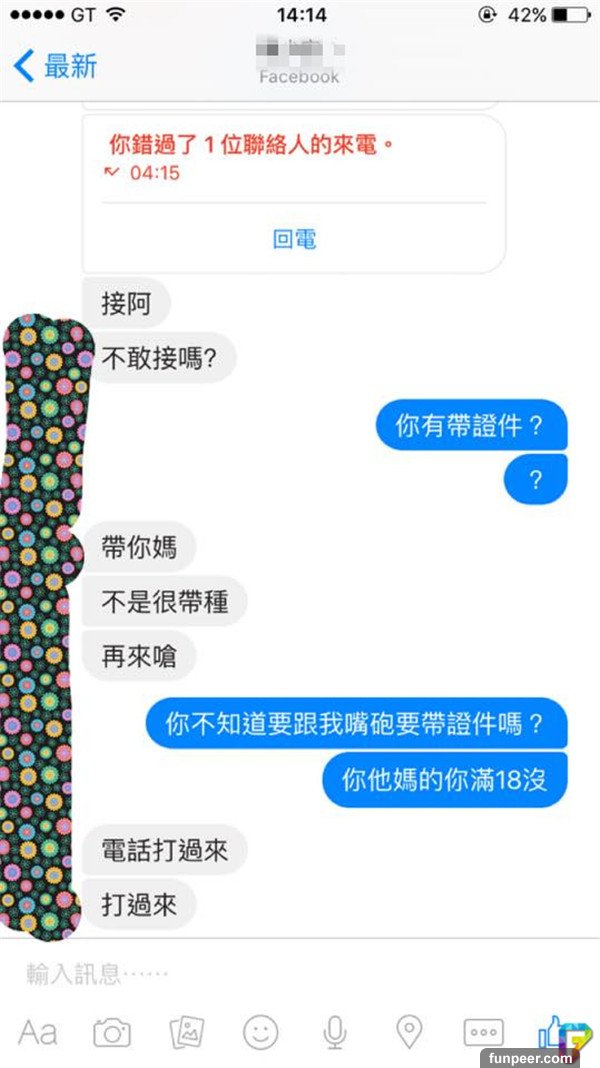Open the Aa text keyboard option

coord(38,1031)
